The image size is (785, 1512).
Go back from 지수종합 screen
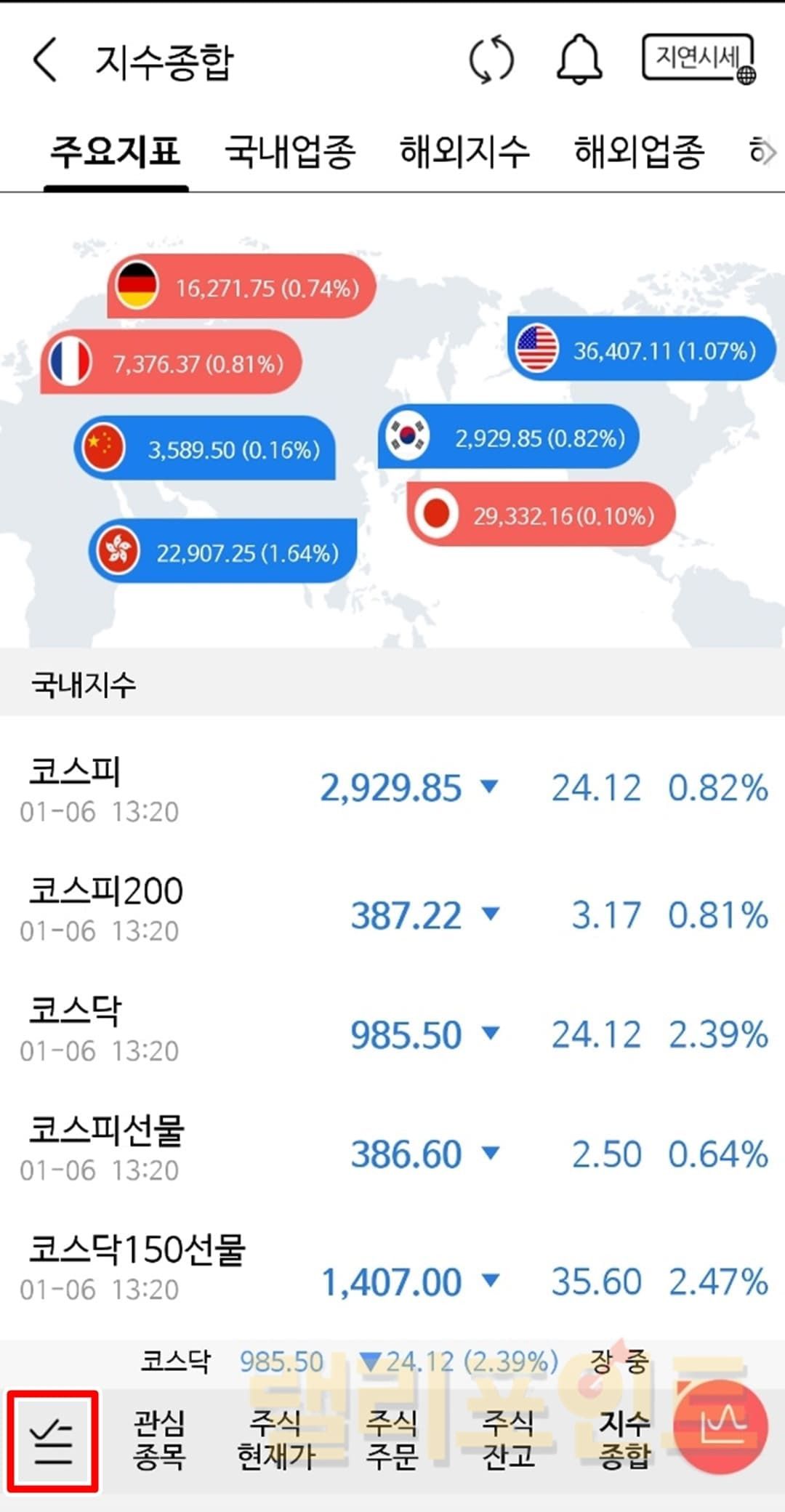click(x=45, y=60)
